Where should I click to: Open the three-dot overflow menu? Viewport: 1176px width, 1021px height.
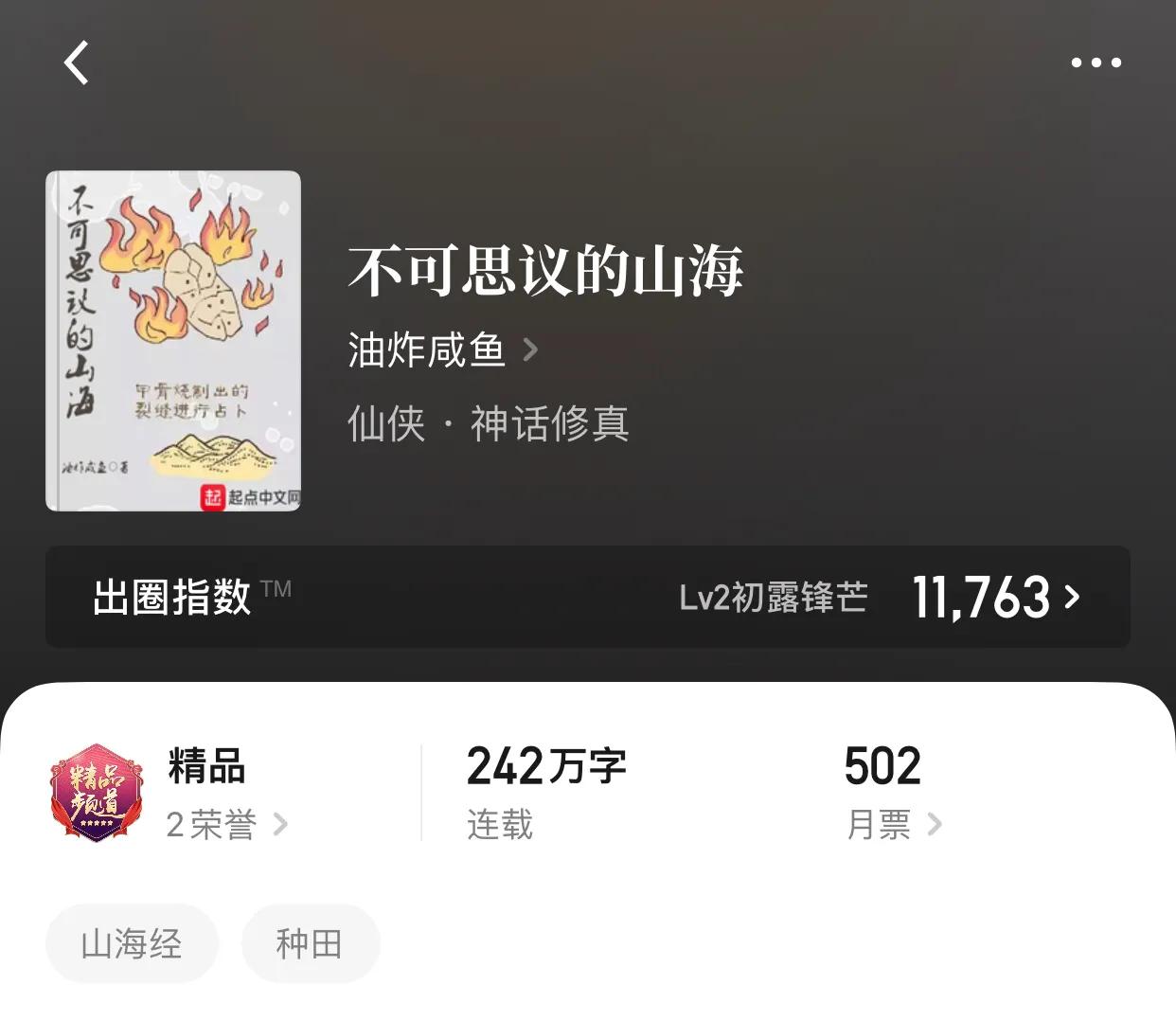pos(1096,63)
